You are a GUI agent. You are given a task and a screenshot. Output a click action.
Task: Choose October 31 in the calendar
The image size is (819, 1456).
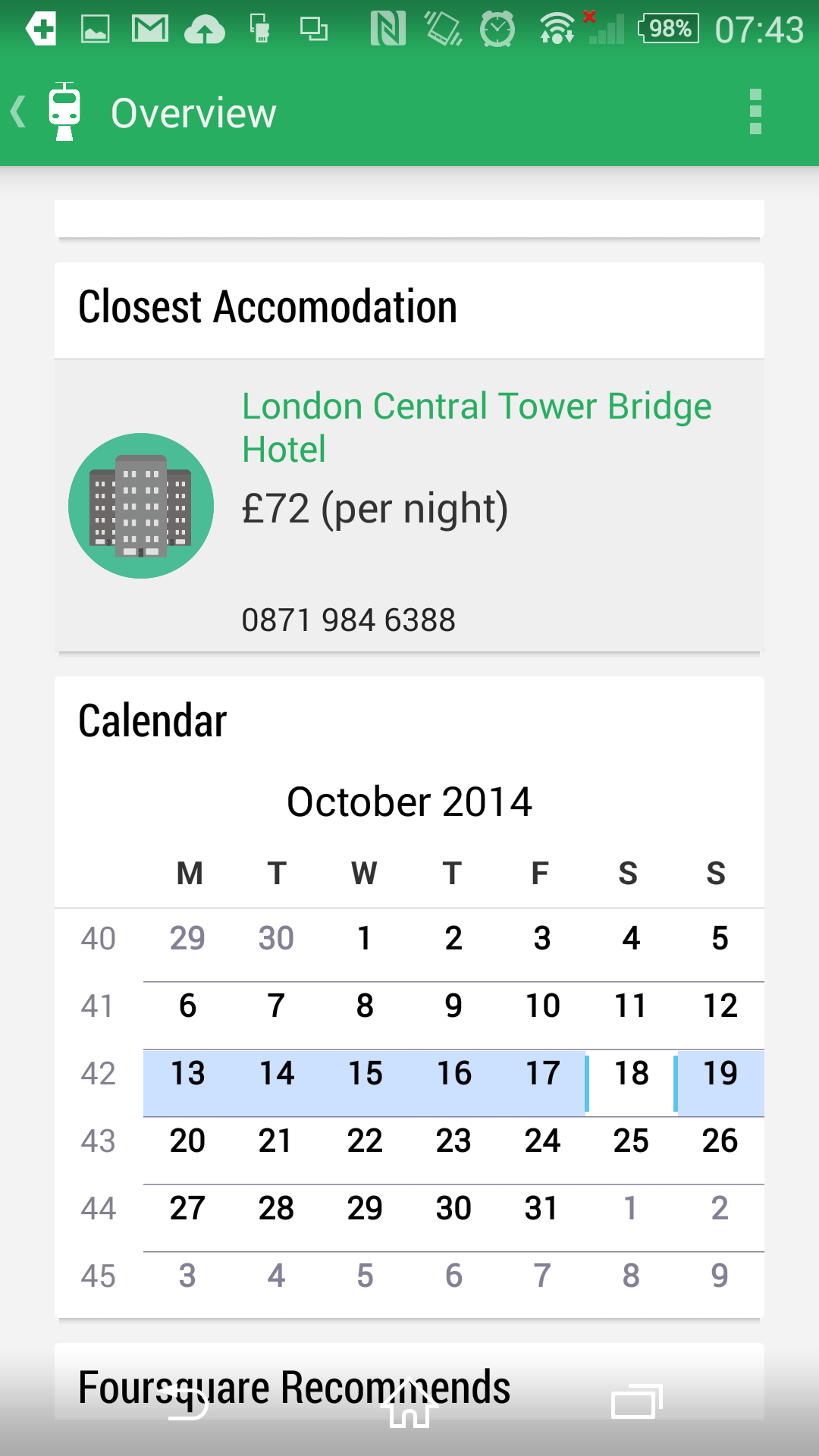541,1209
